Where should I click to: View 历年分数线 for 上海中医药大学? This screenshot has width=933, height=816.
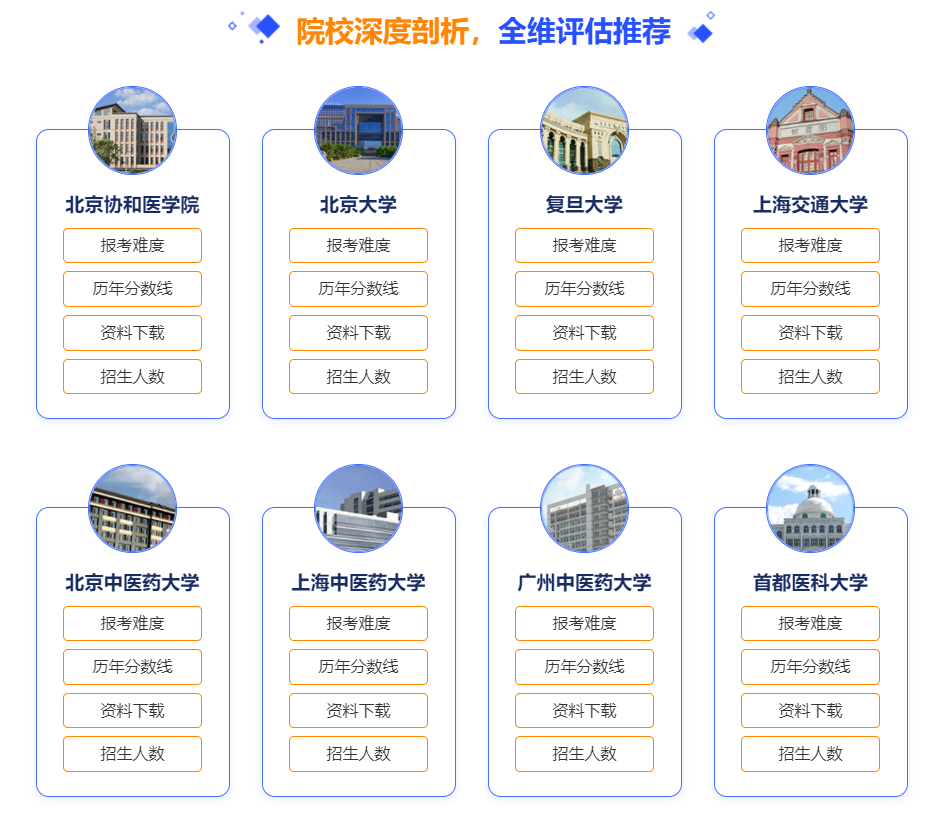358,667
